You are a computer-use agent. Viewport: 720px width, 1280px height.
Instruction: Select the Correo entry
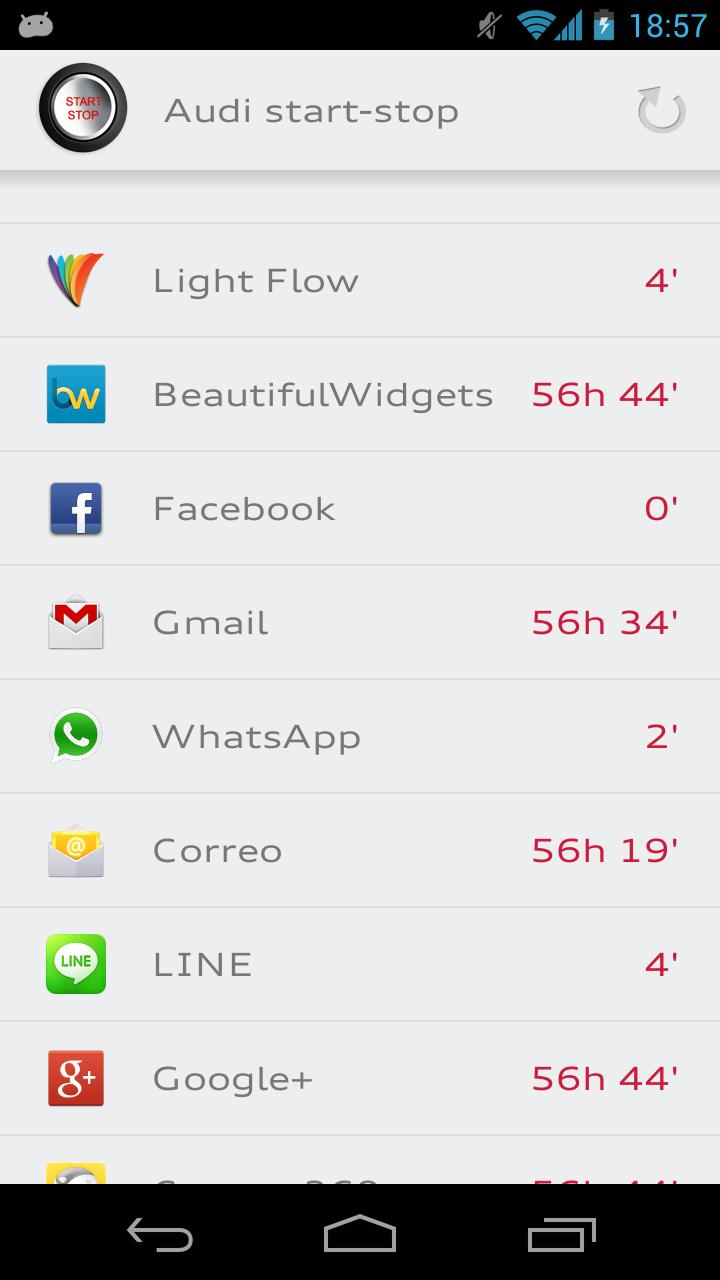click(x=360, y=851)
